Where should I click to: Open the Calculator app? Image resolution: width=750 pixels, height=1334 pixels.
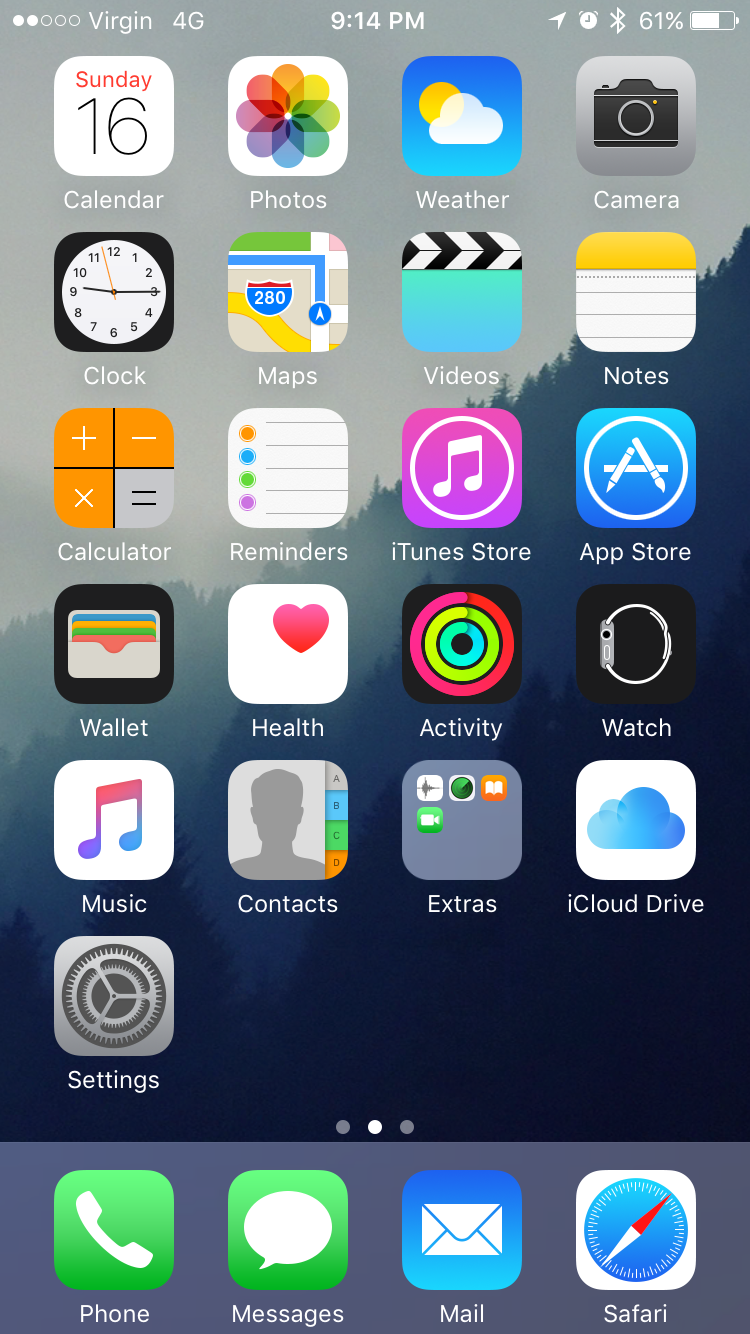tap(114, 468)
